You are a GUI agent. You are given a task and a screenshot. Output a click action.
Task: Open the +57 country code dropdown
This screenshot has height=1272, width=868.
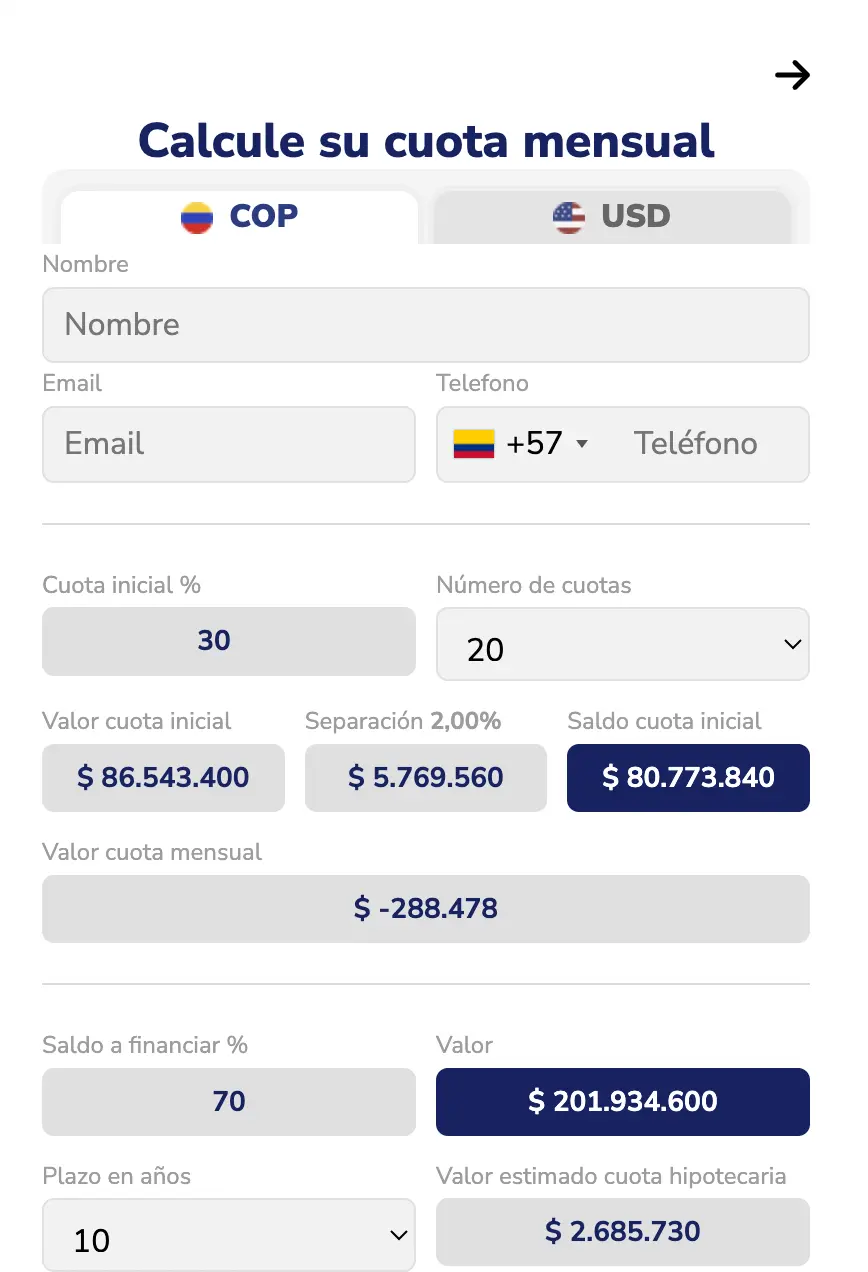[x=520, y=444]
